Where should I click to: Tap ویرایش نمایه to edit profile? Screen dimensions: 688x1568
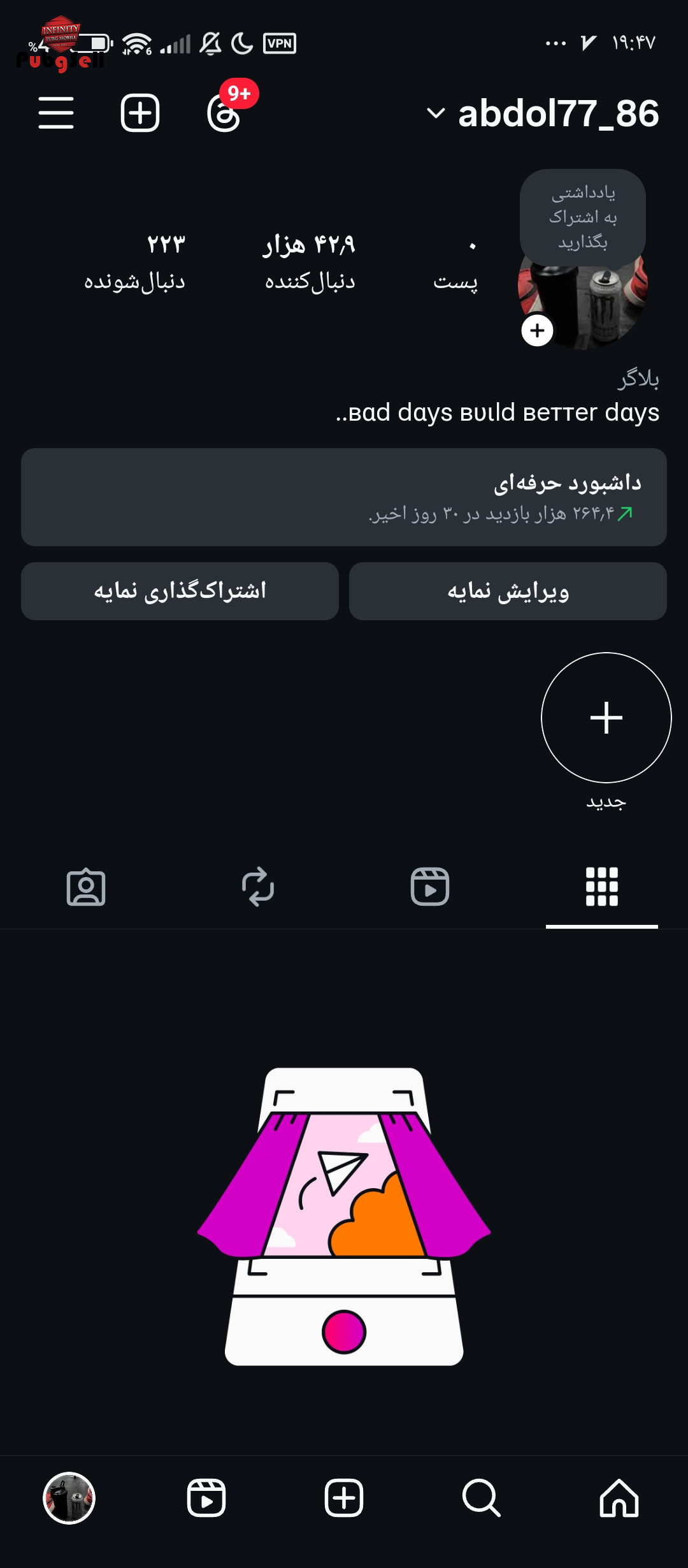tap(508, 591)
